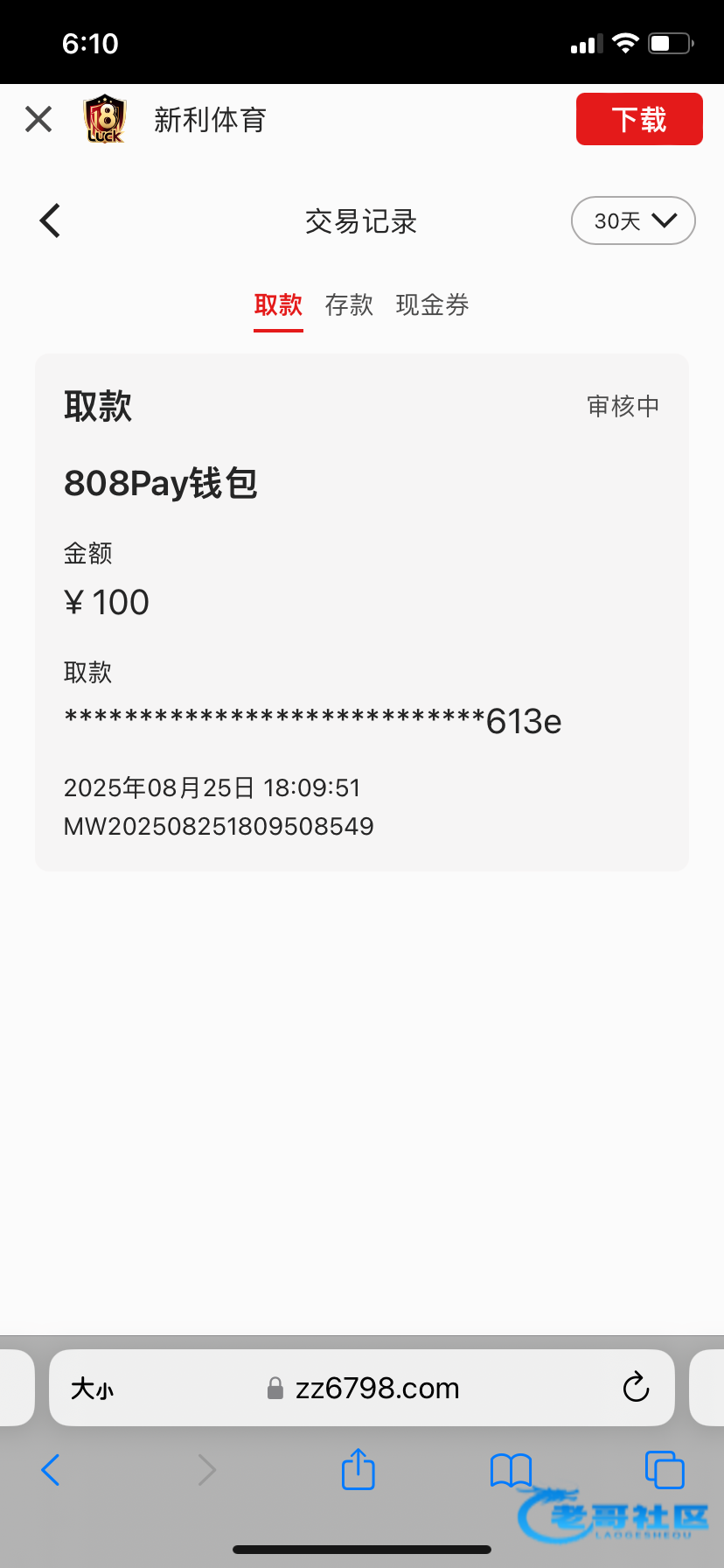724x1568 pixels.
Task: Show all open Safari tabs
Action: coord(665,1470)
